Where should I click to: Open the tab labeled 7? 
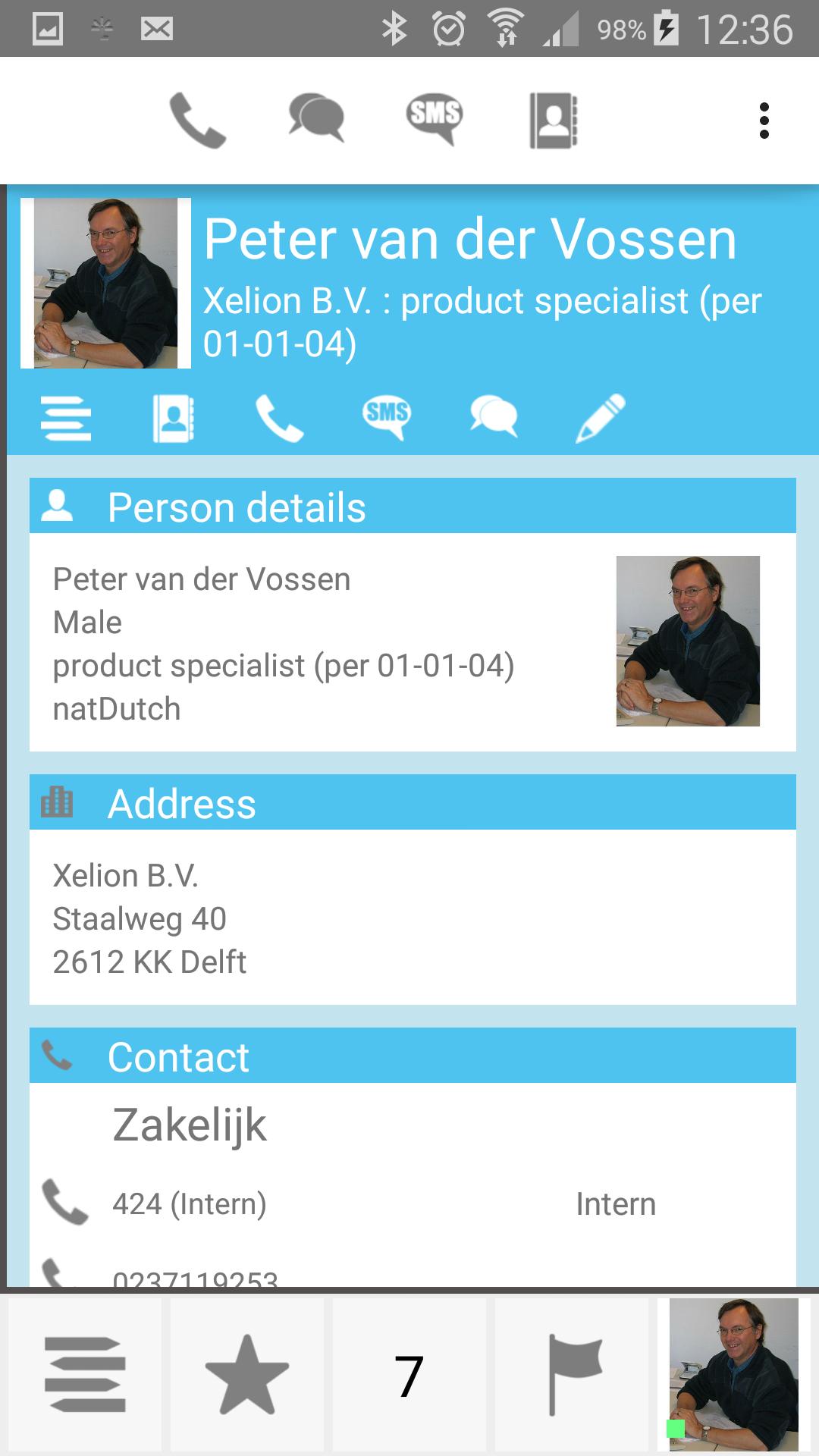[x=409, y=1374]
